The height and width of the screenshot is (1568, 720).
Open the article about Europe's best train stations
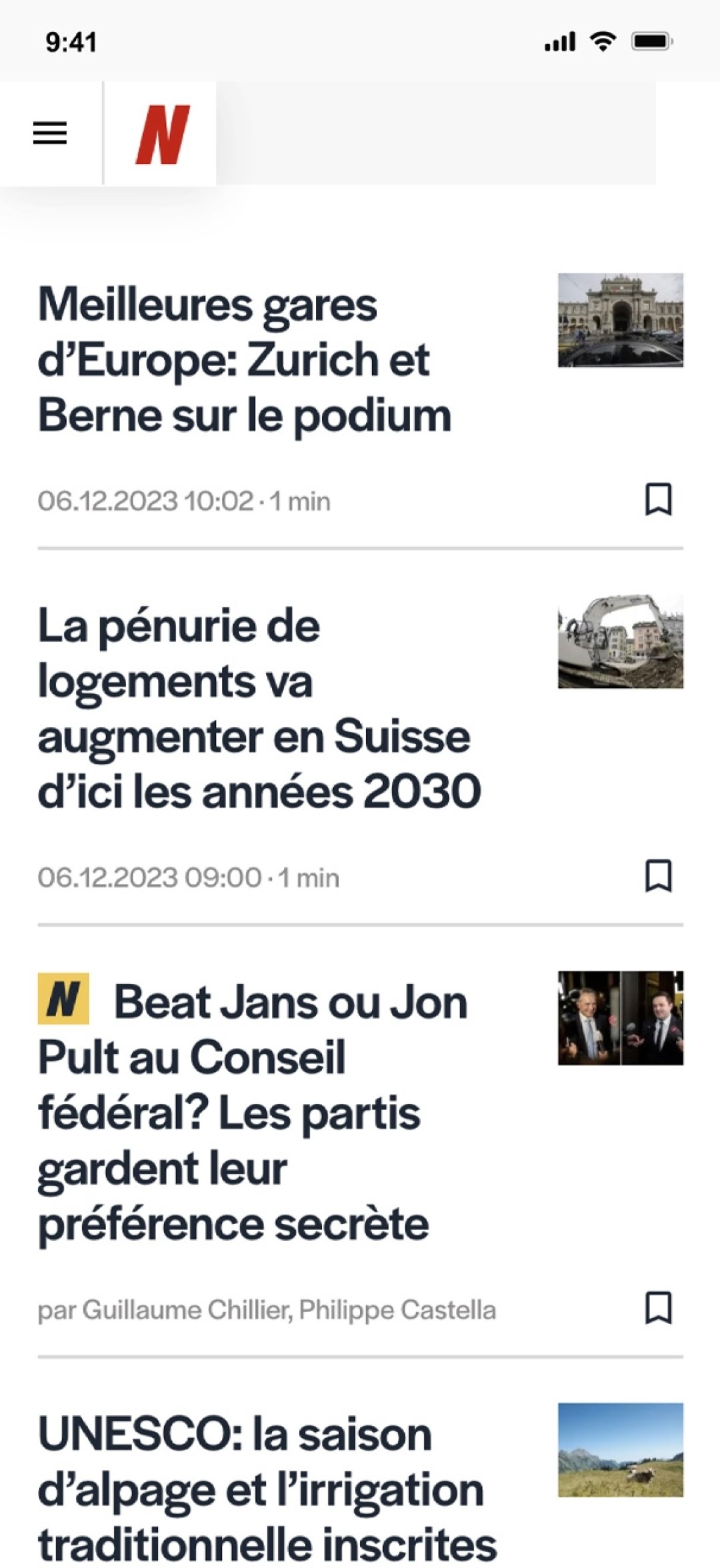tap(244, 360)
